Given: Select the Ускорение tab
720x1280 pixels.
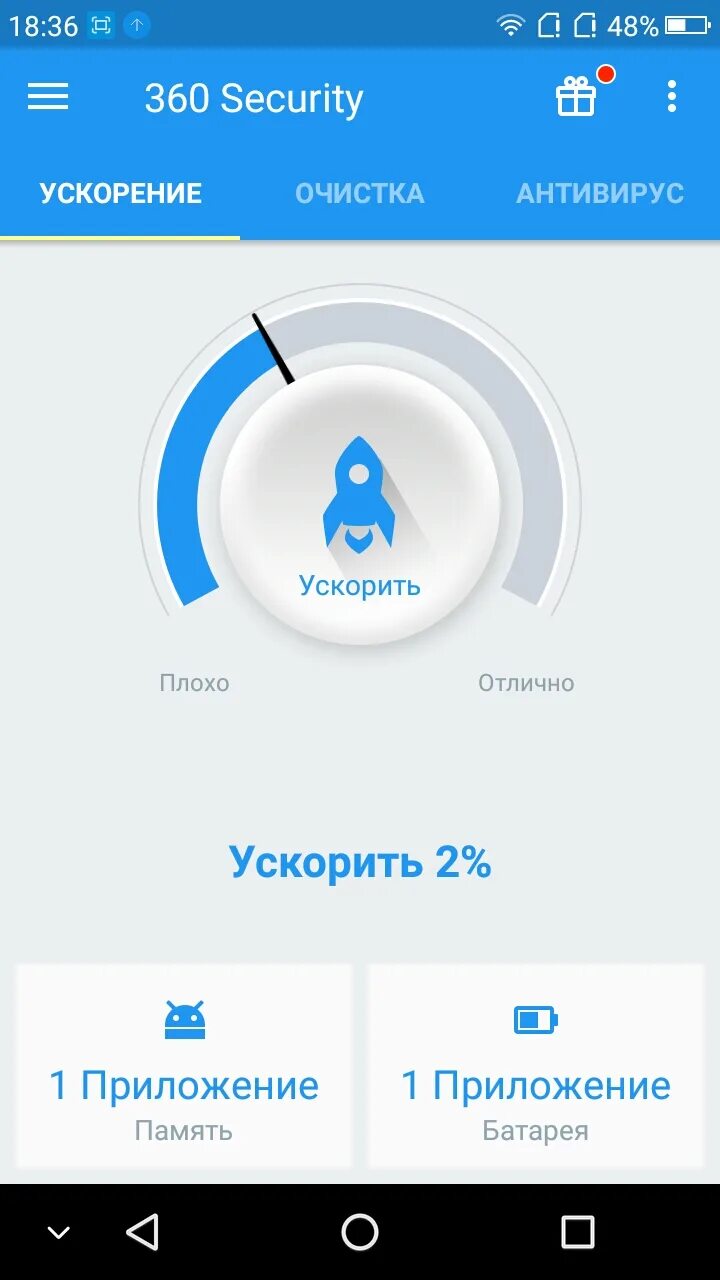Looking at the screenshot, I should coord(120,193).
